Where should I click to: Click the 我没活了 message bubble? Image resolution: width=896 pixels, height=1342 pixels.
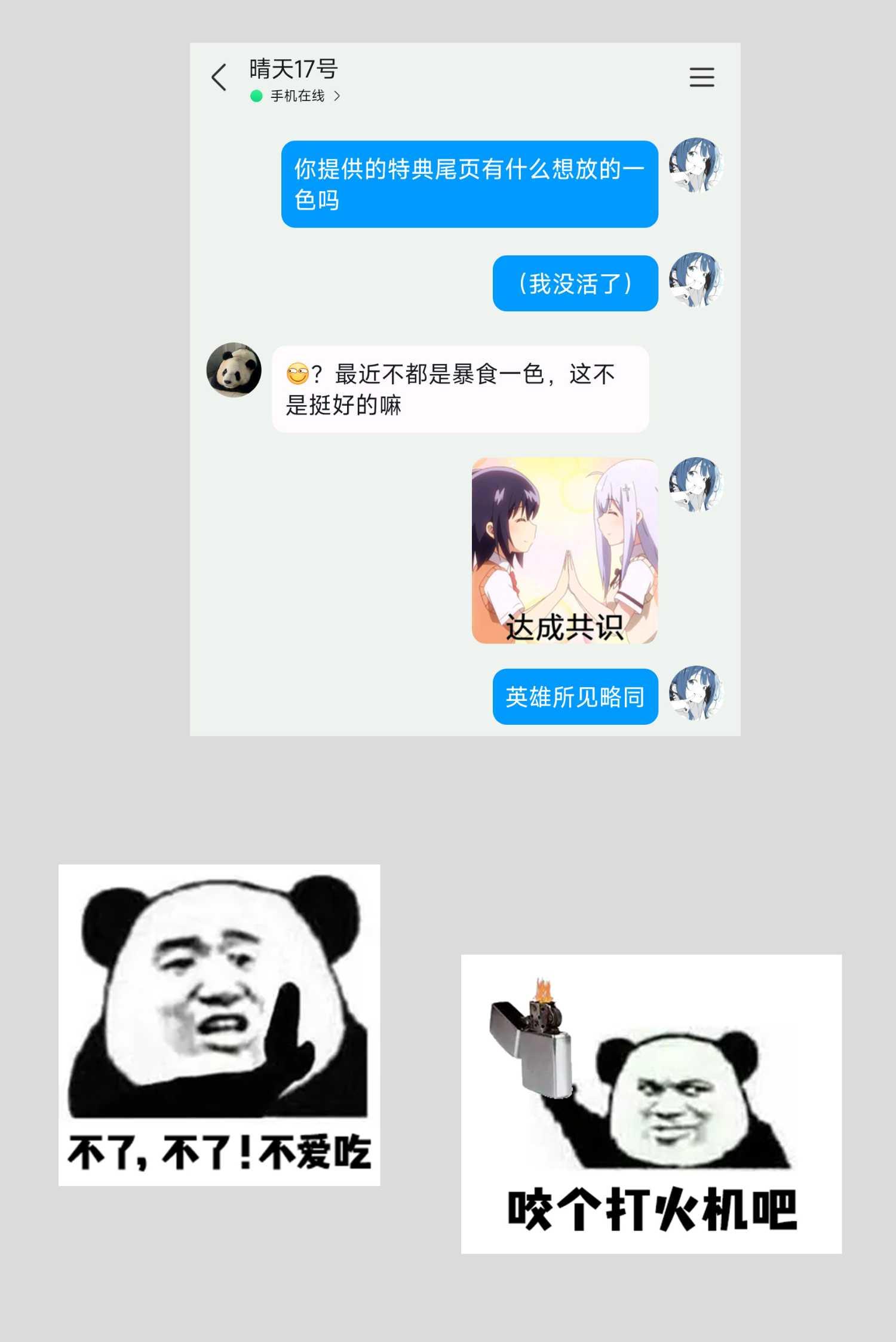point(575,284)
